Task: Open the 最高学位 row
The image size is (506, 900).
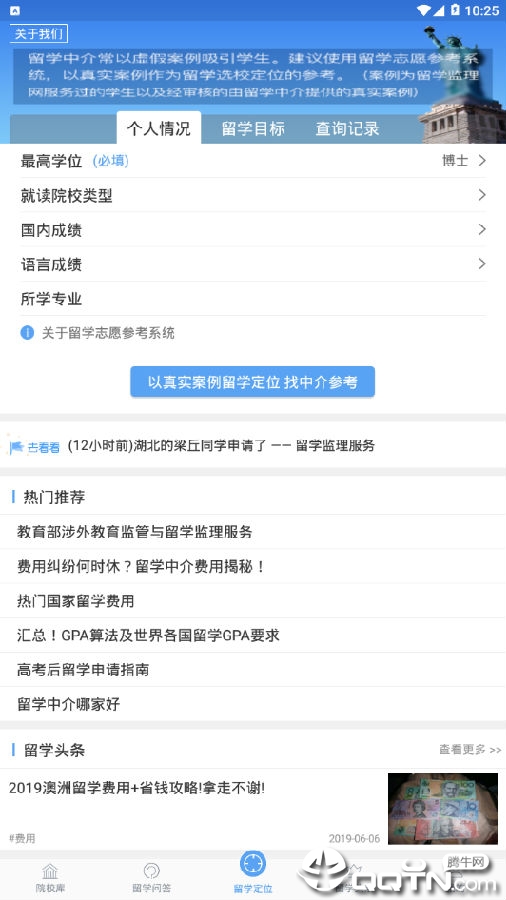Action: point(253,161)
